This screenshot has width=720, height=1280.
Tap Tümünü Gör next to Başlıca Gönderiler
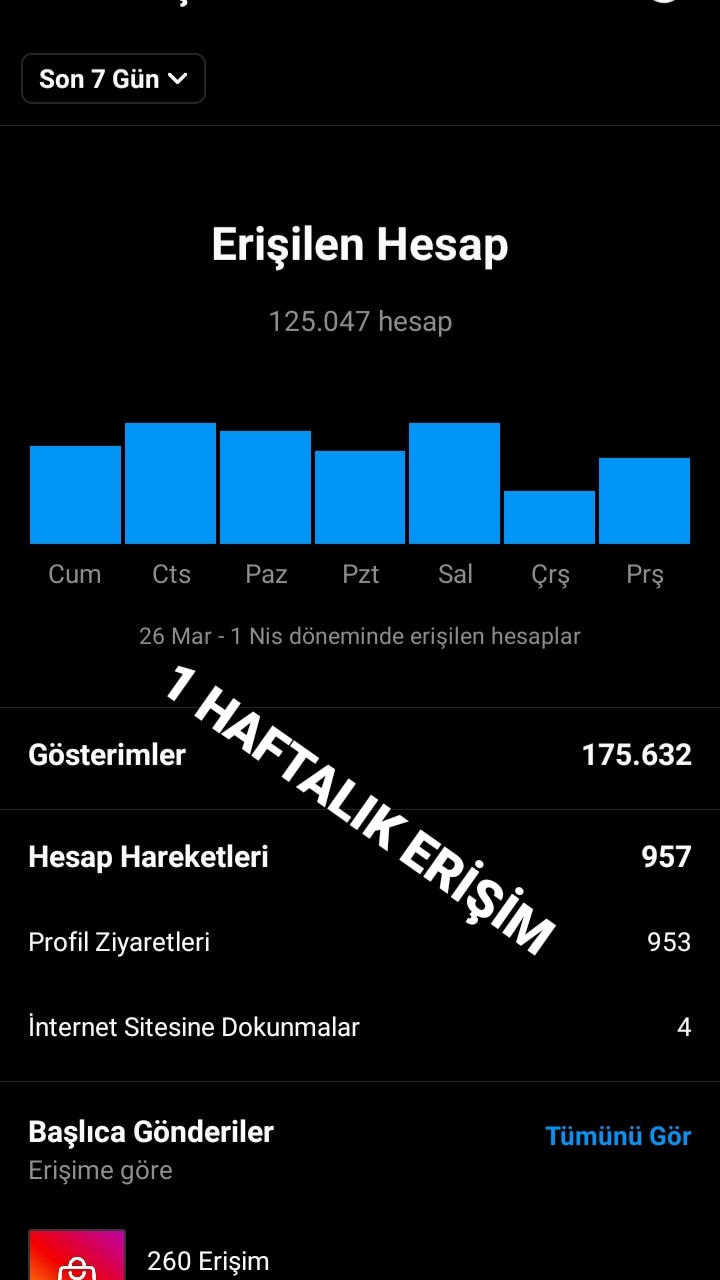point(618,1136)
